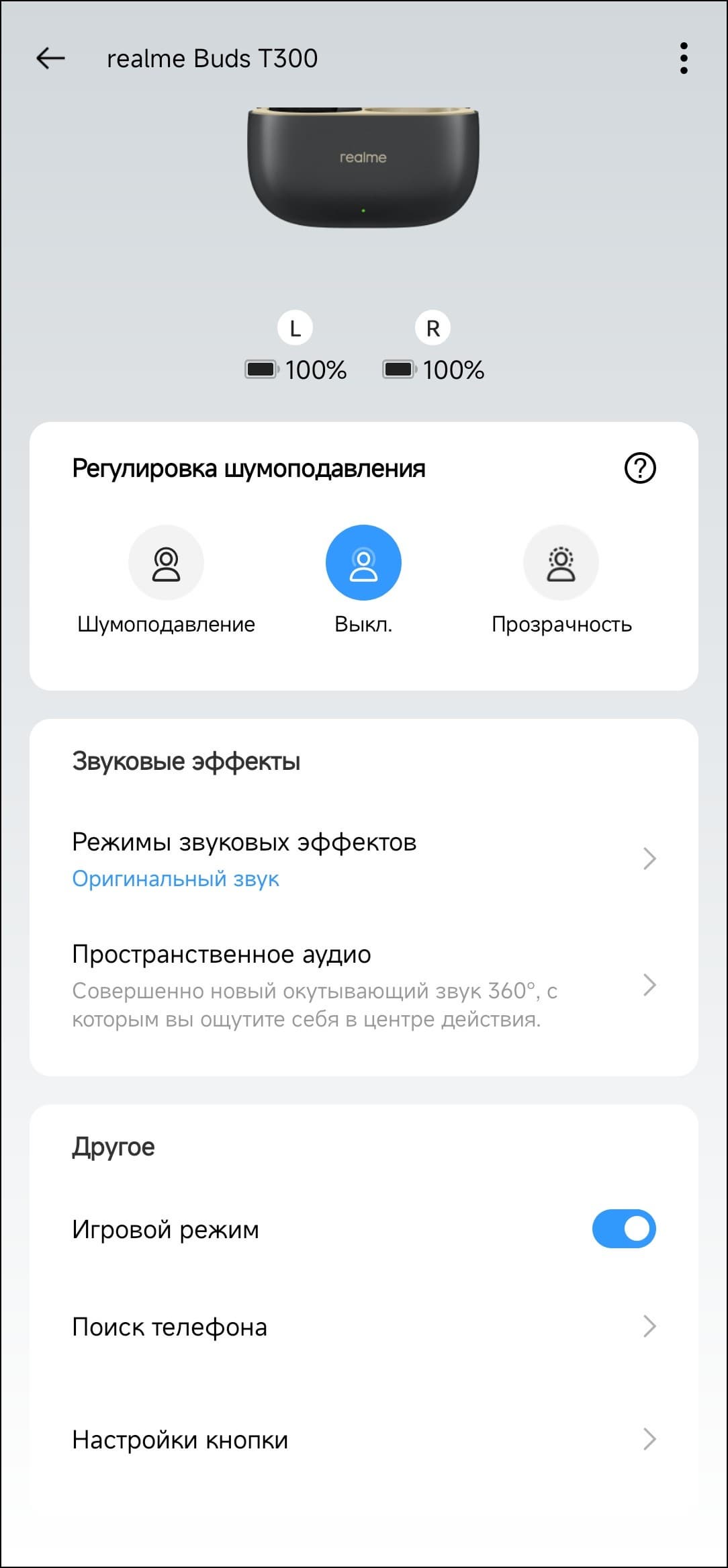Open the three-dot overflow menu
This screenshot has width=728, height=1568.
pos(683,58)
